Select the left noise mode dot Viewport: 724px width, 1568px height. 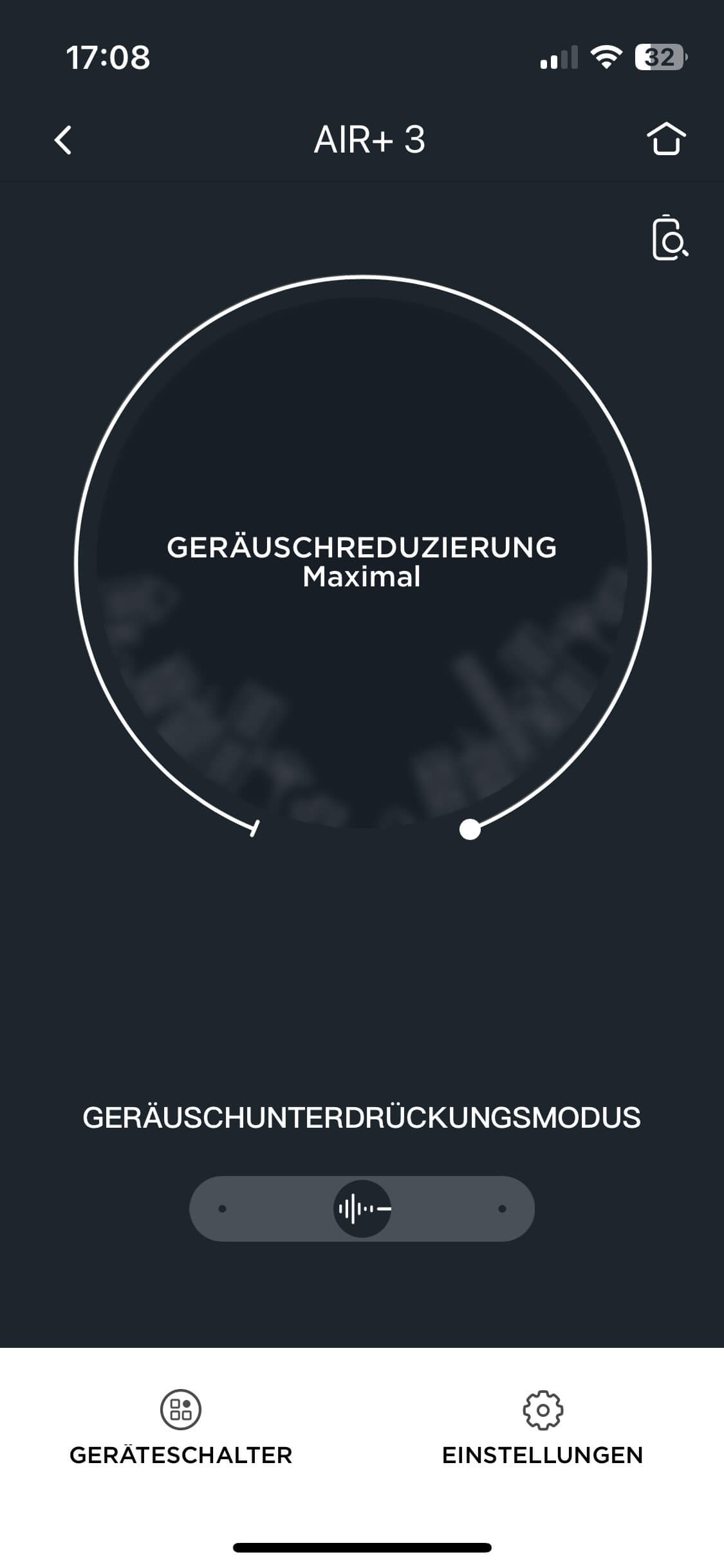click(x=223, y=1209)
